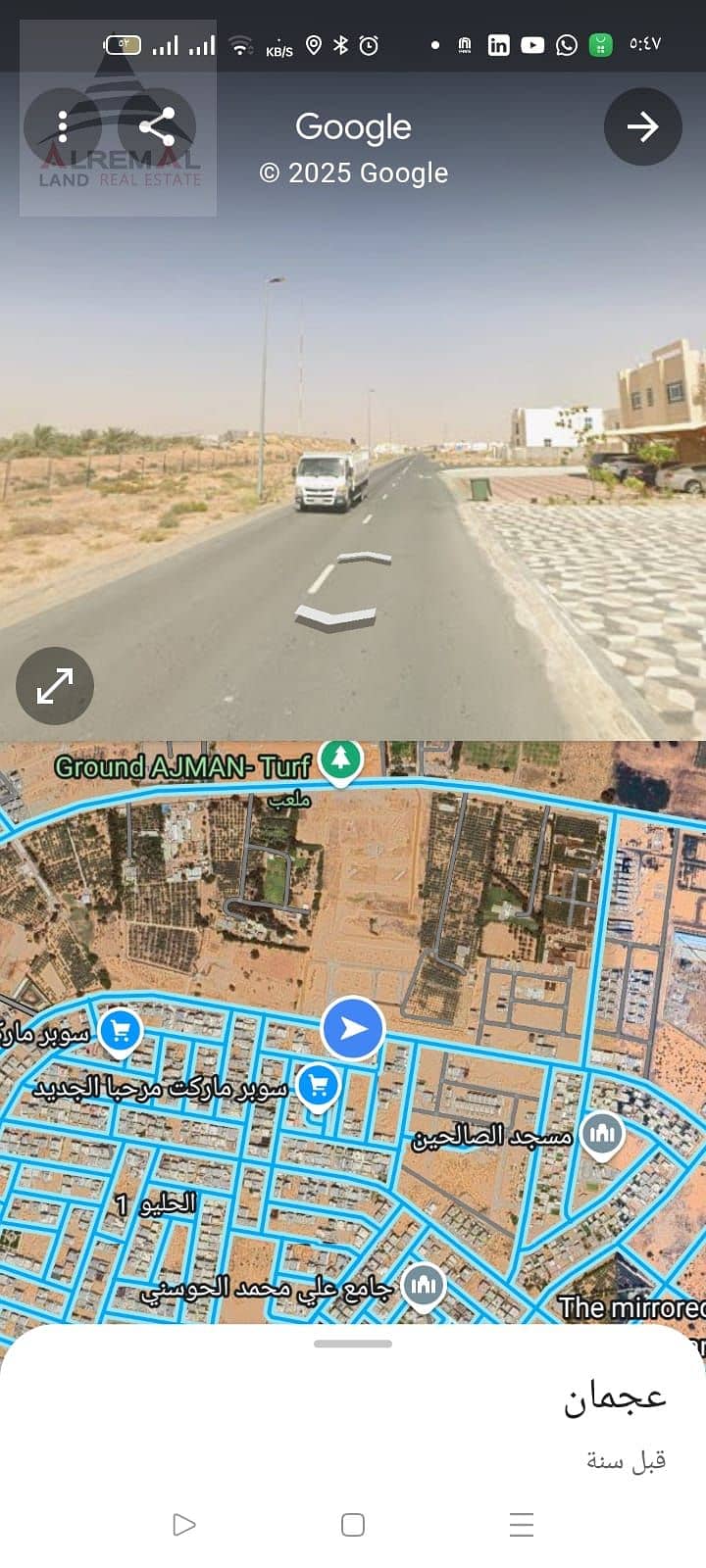Viewport: 706px width, 1568px height.
Task: Share this Street View location
Action: (157, 126)
